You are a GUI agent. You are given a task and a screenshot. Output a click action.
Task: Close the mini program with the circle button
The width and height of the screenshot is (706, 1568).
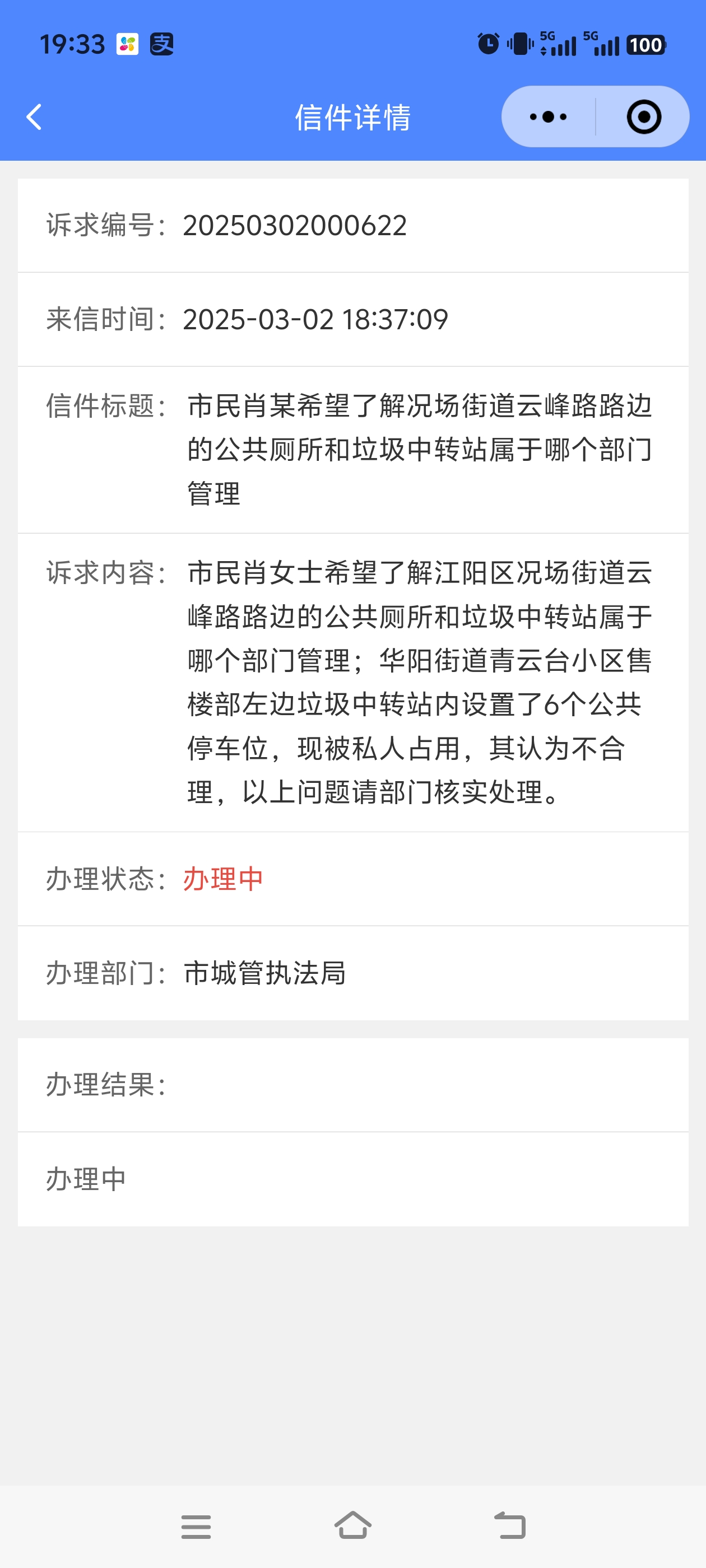643,117
